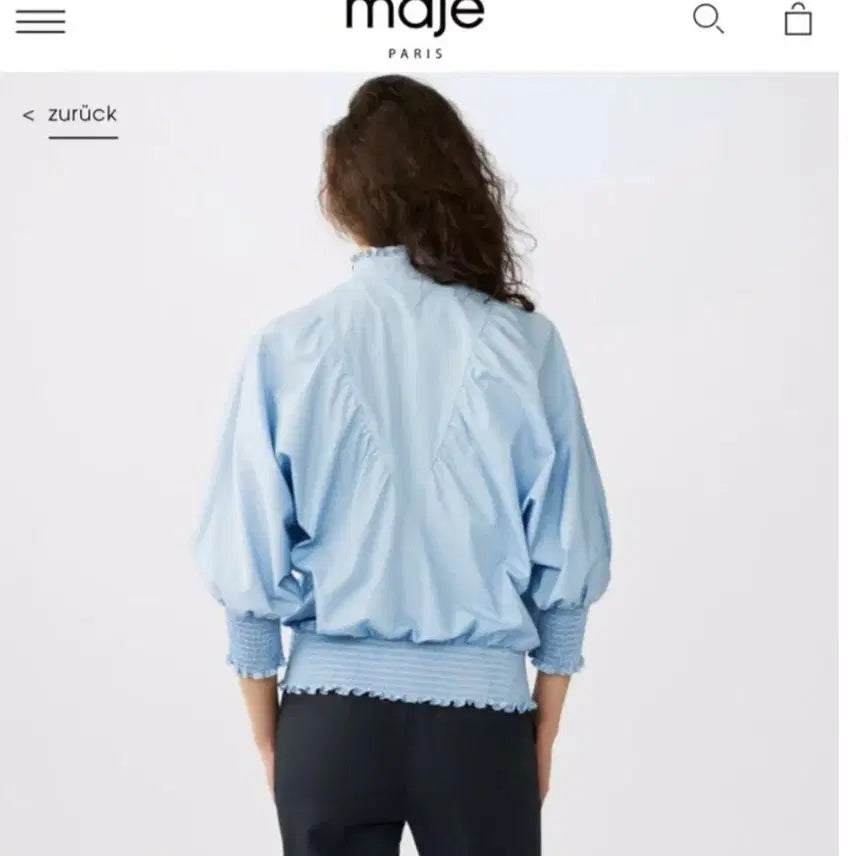Open the shopping bag
856x856 pixels.
pos(798,19)
